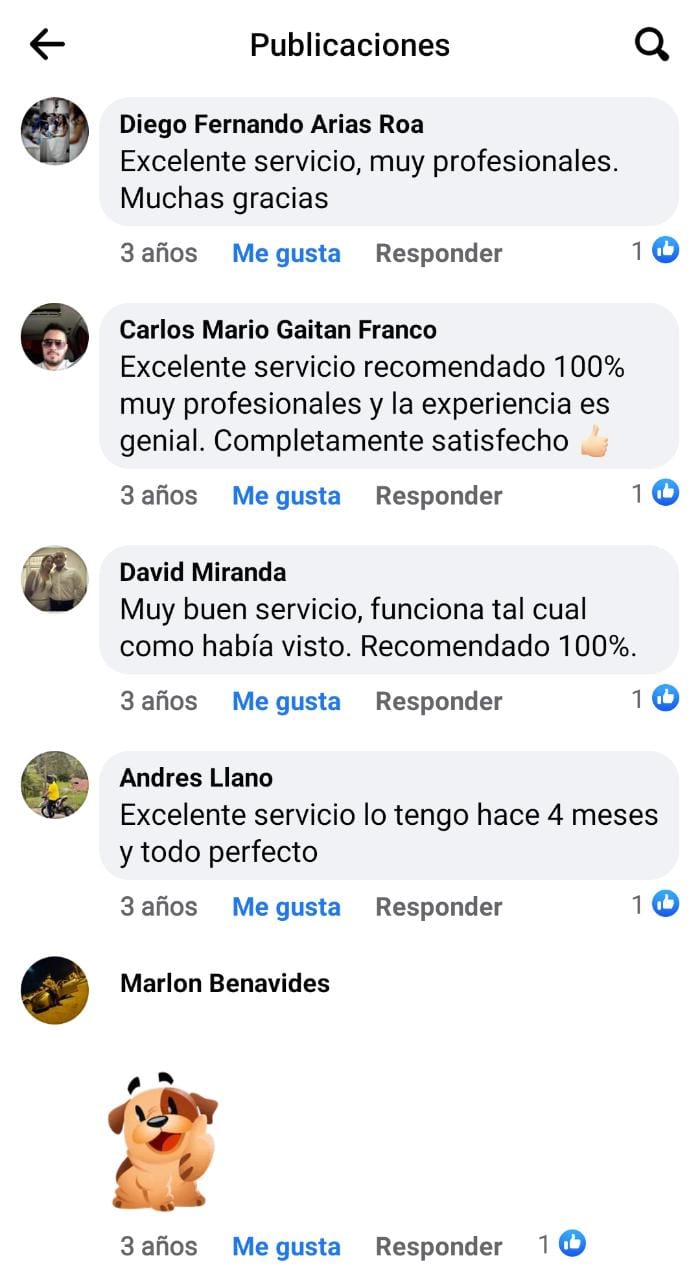700x1280 pixels.
Task: Reply to Andres Llano's comment
Action: [438, 907]
